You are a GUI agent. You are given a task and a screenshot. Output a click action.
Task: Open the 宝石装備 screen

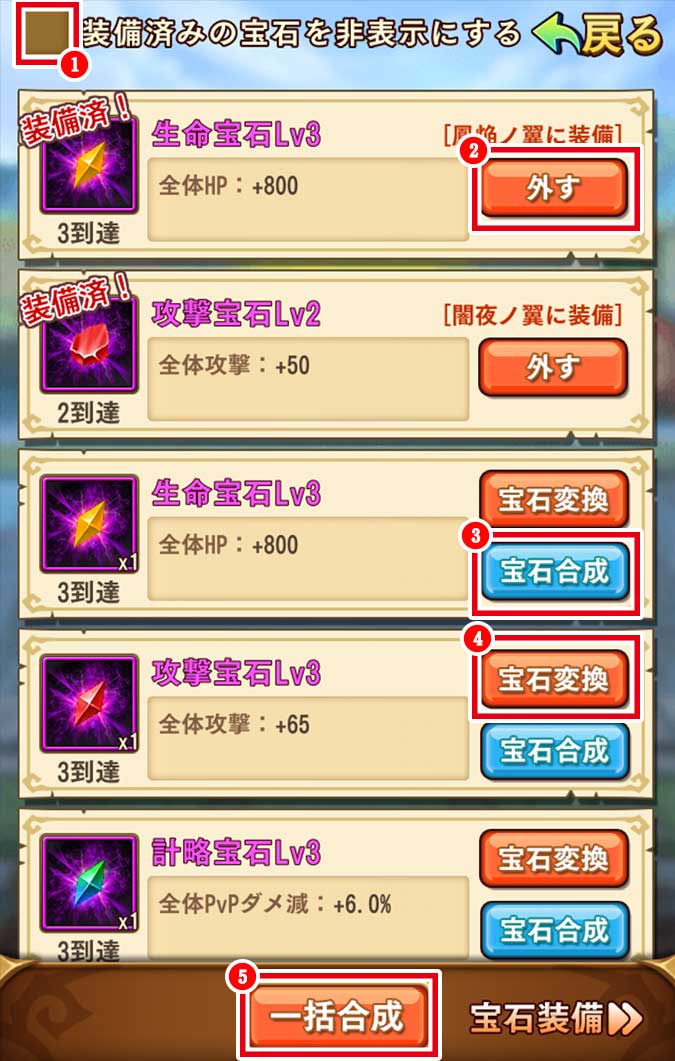[x=555, y=1018]
